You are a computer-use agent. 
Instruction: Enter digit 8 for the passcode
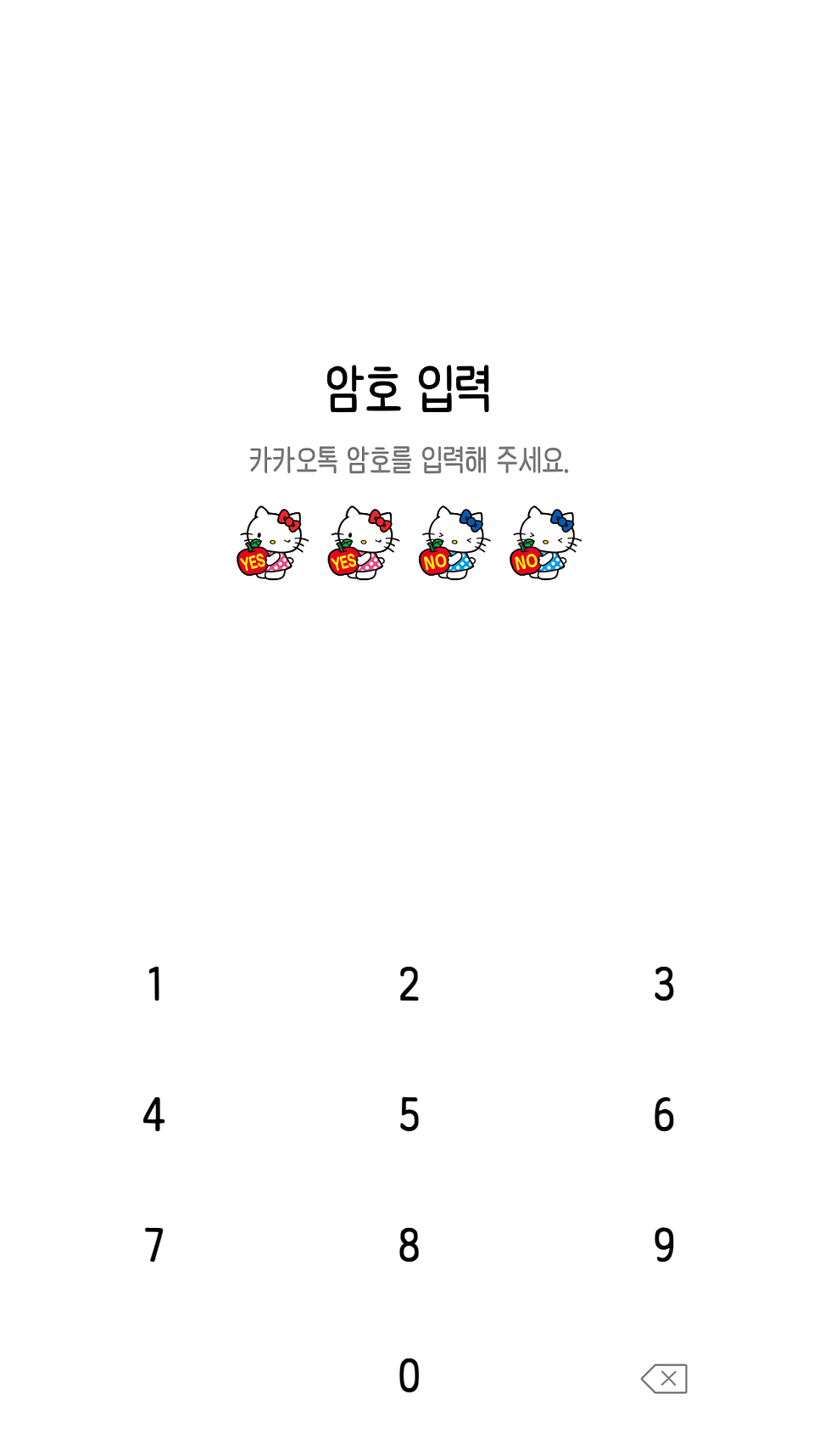click(x=409, y=1246)
